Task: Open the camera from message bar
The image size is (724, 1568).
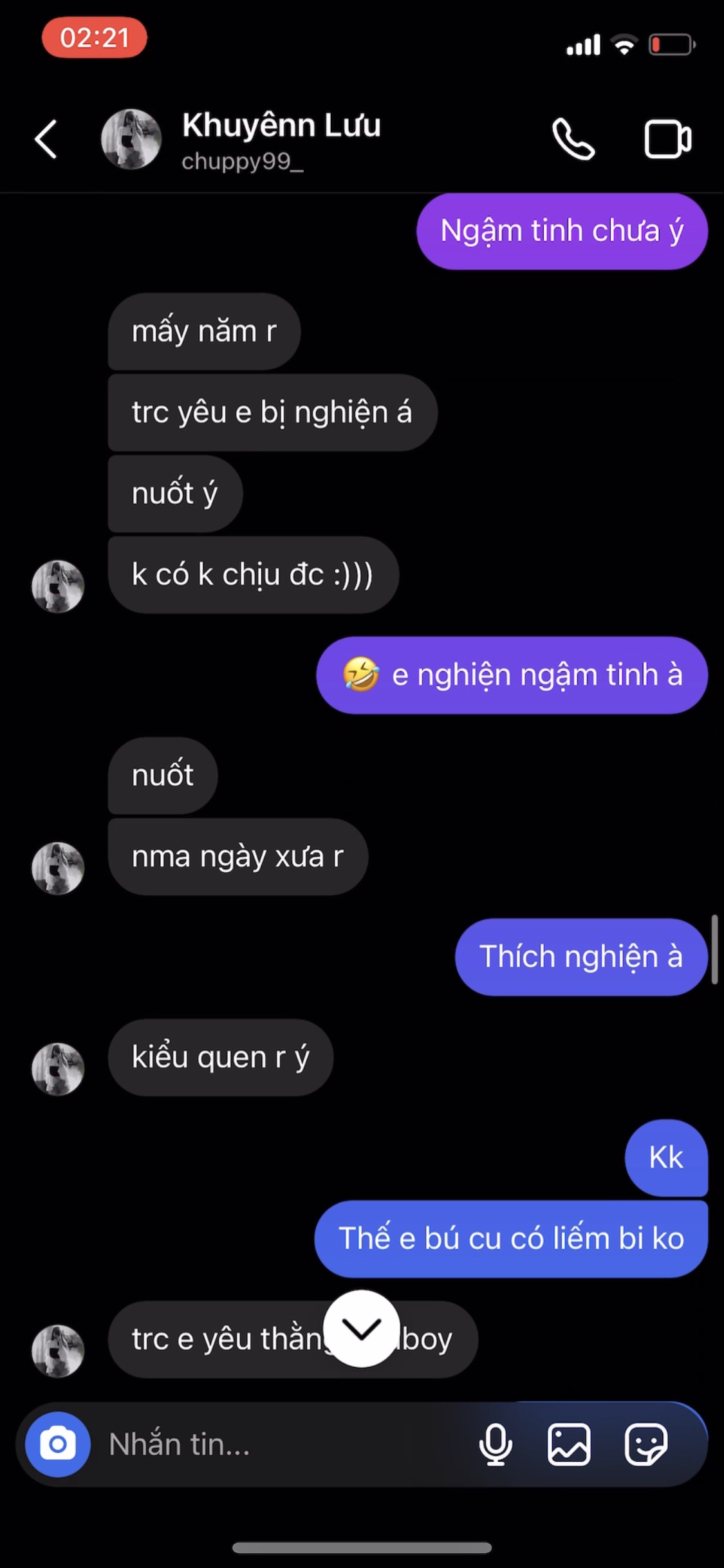Action: point(58,1444)
